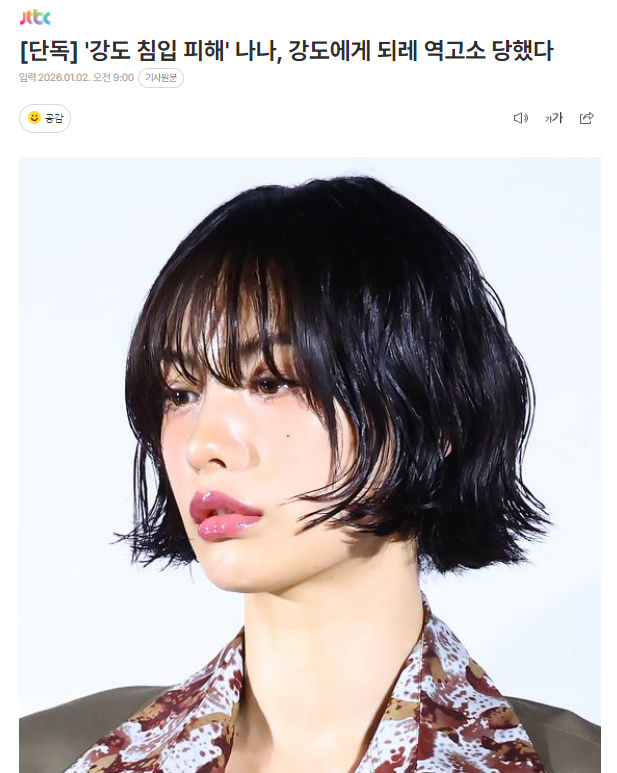Listen to the article with the speaker icon
This screenshot has height=773, width=617.
[520, 118]
